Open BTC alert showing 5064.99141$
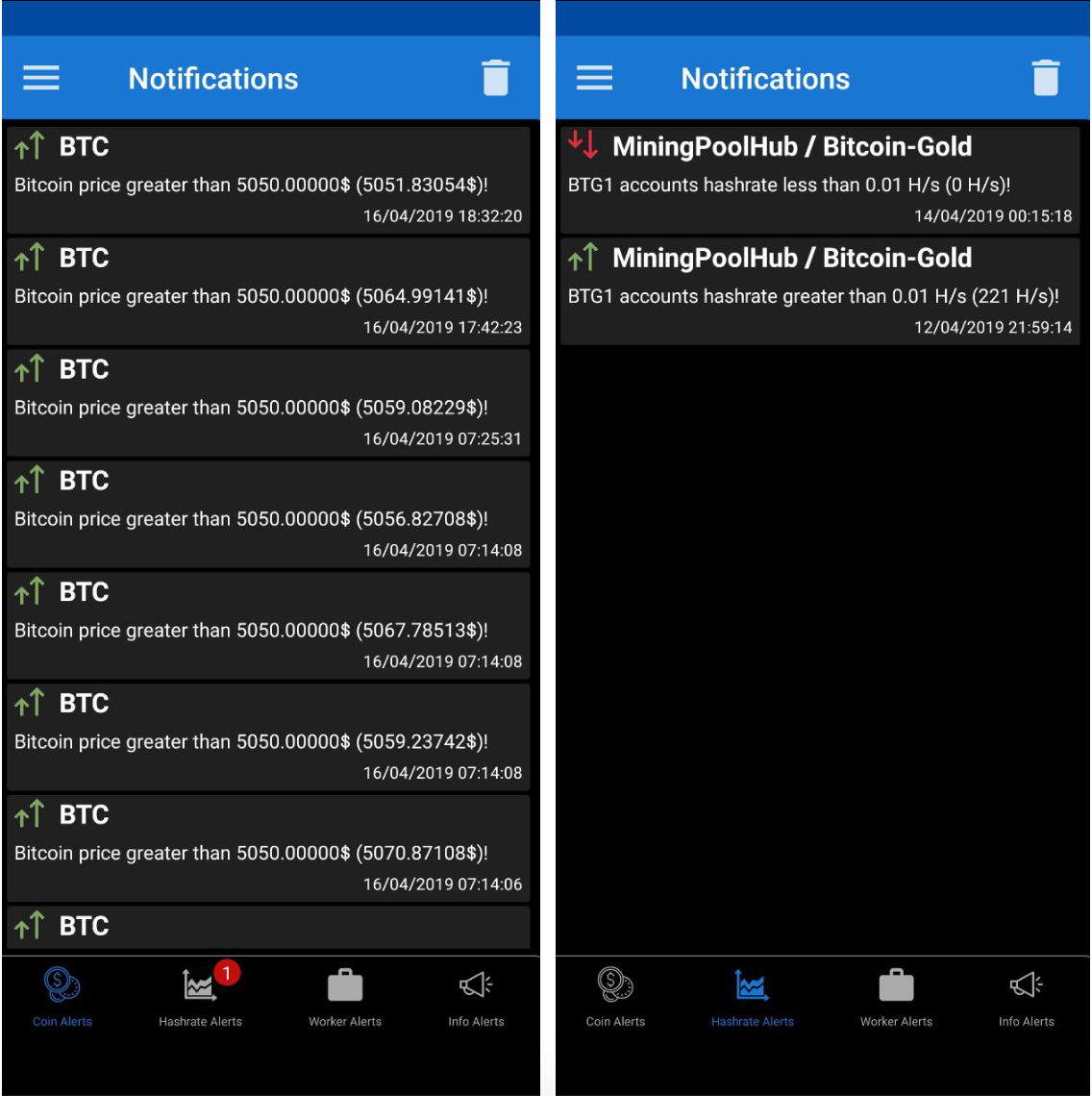1092x1096 pixels. coord(268,292)
